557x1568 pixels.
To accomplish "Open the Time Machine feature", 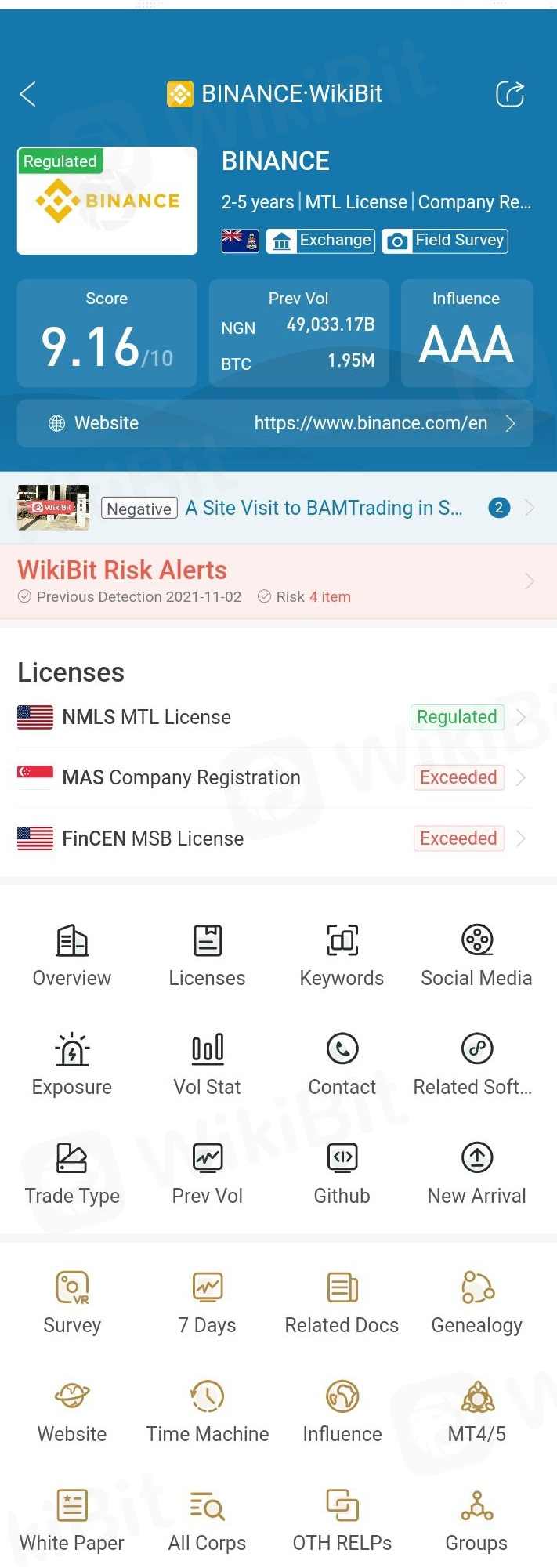I will pyautogui.click(x=208, y=1410).
